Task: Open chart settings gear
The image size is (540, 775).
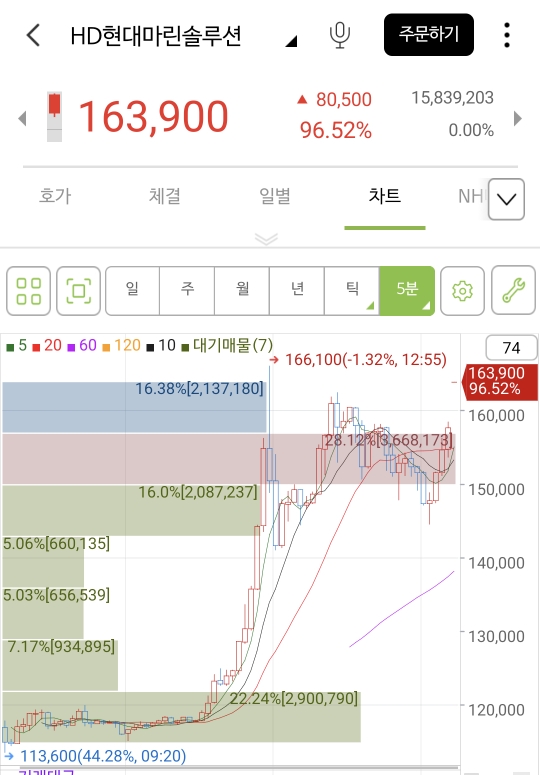Action: 462,291
